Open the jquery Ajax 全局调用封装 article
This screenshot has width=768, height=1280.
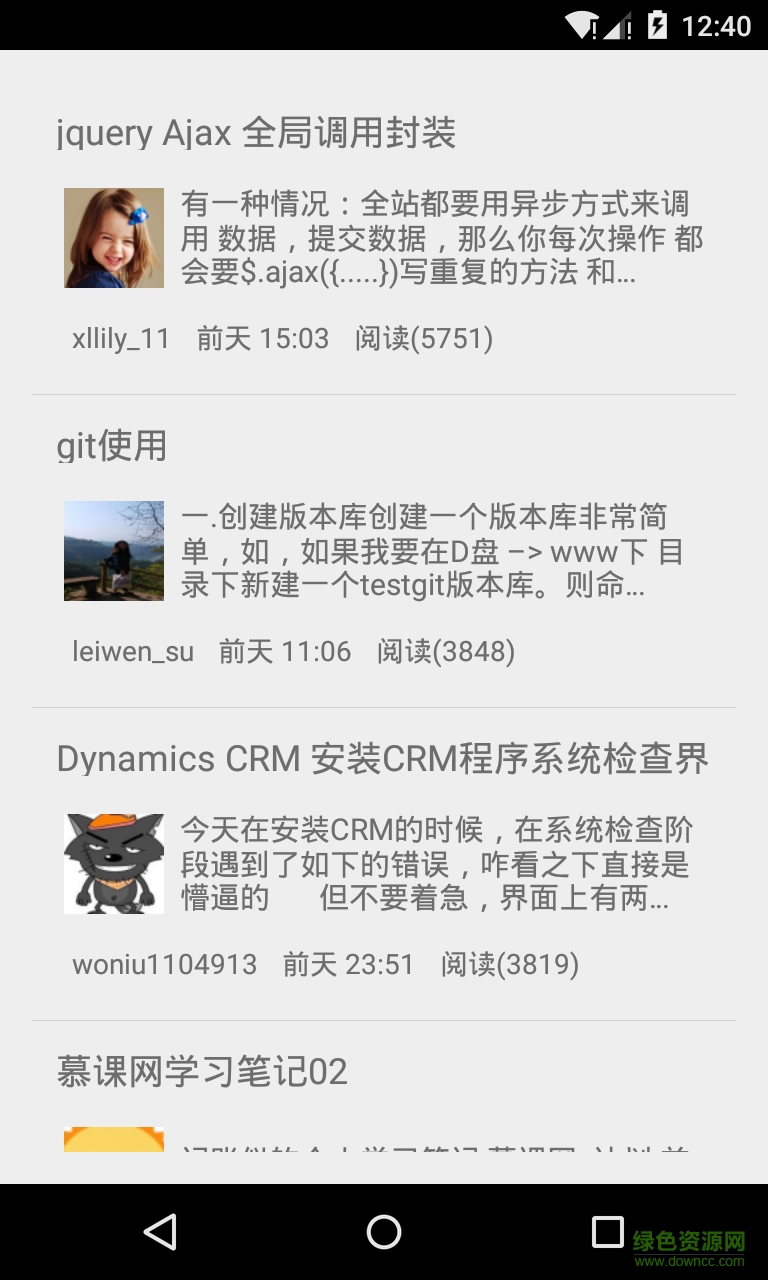pos(256,133)
